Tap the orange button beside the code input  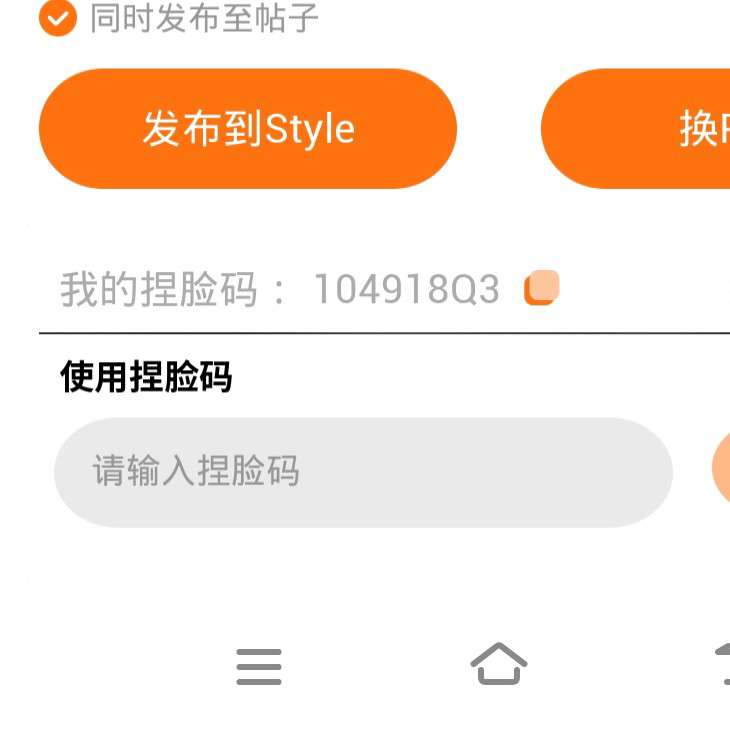[721, 471]
